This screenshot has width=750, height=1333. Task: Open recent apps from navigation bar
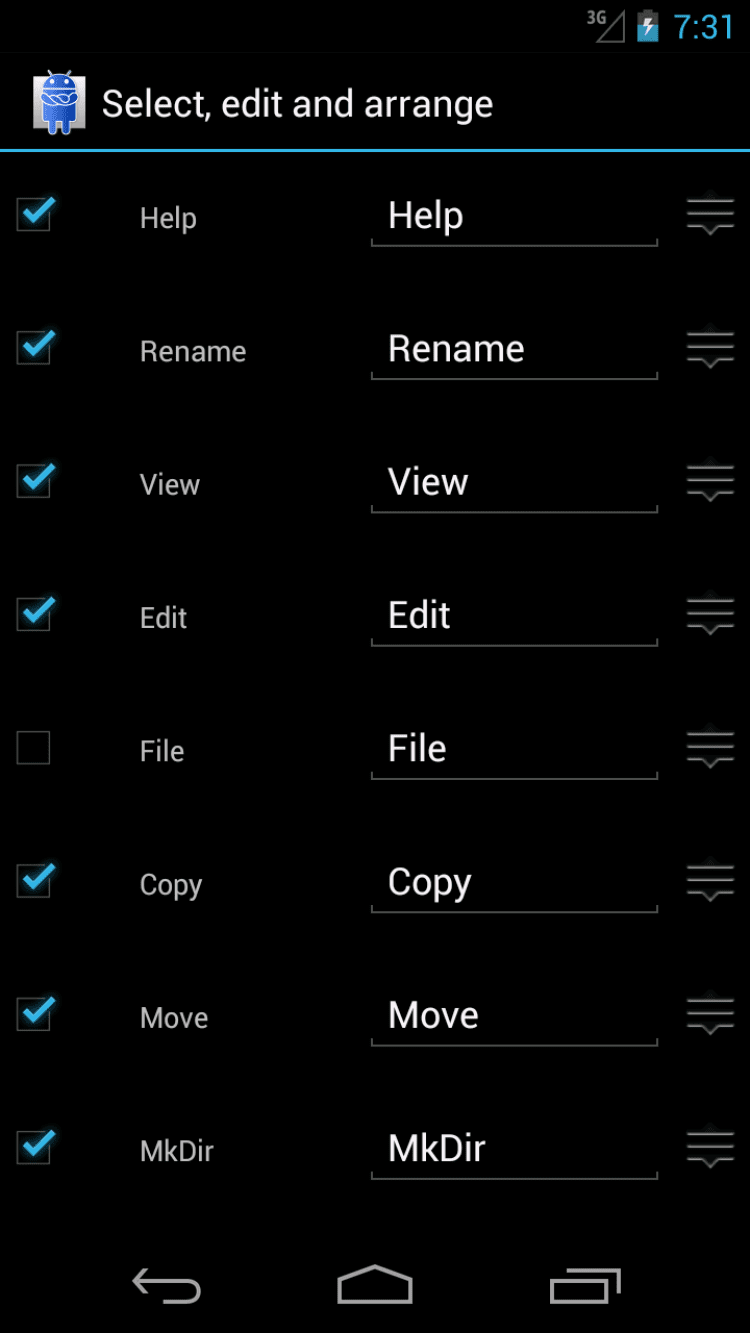585,1286
